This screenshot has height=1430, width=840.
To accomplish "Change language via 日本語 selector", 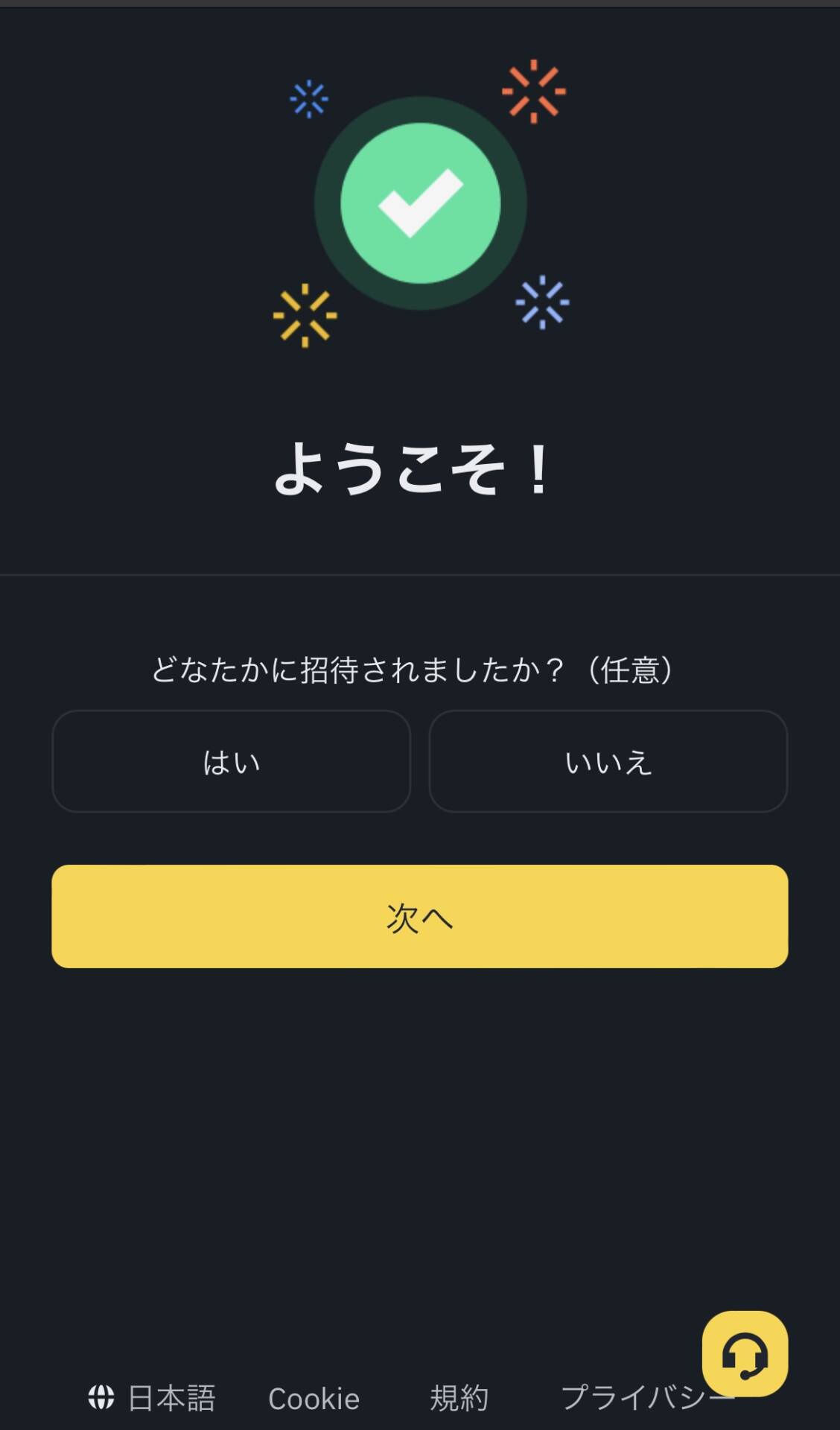I will coord(153,1398).
